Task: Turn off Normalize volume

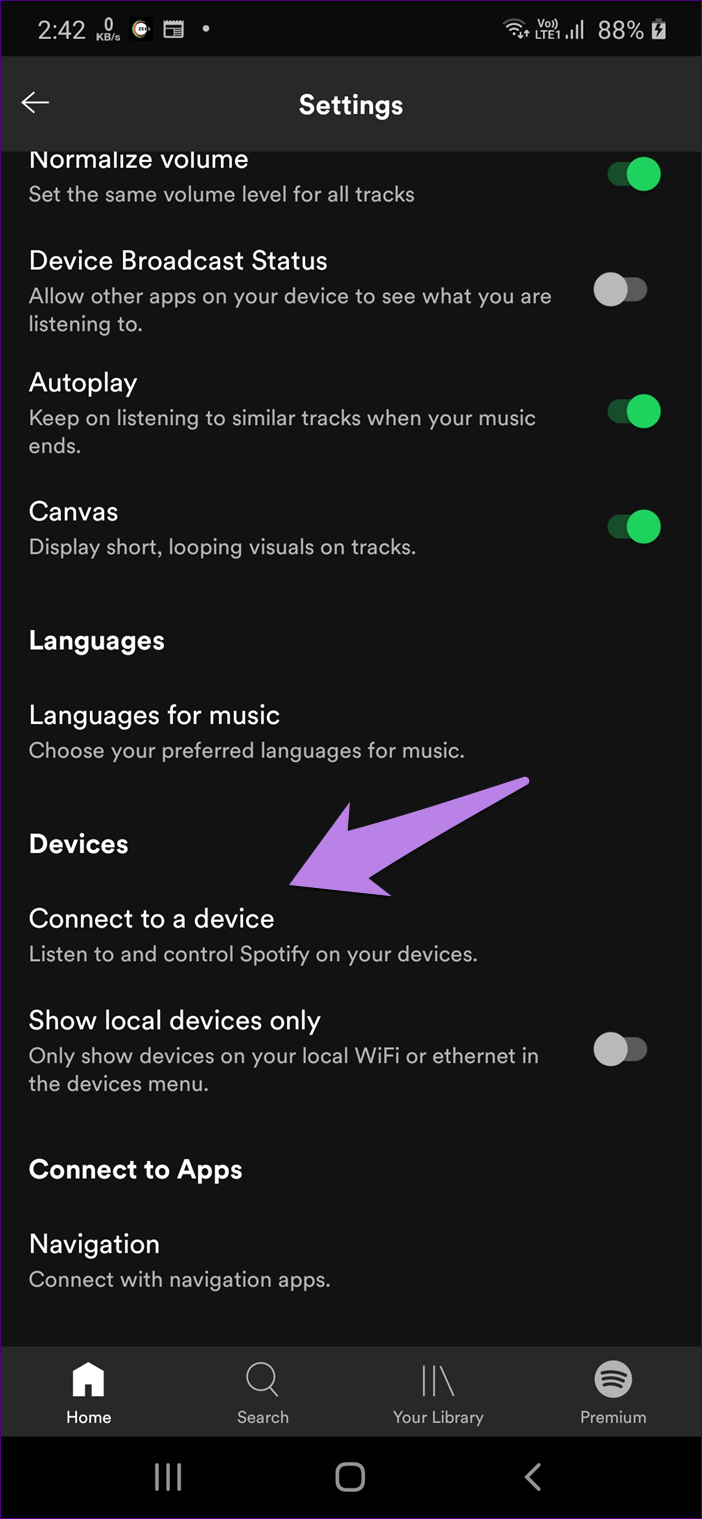Action: point(634,174)
